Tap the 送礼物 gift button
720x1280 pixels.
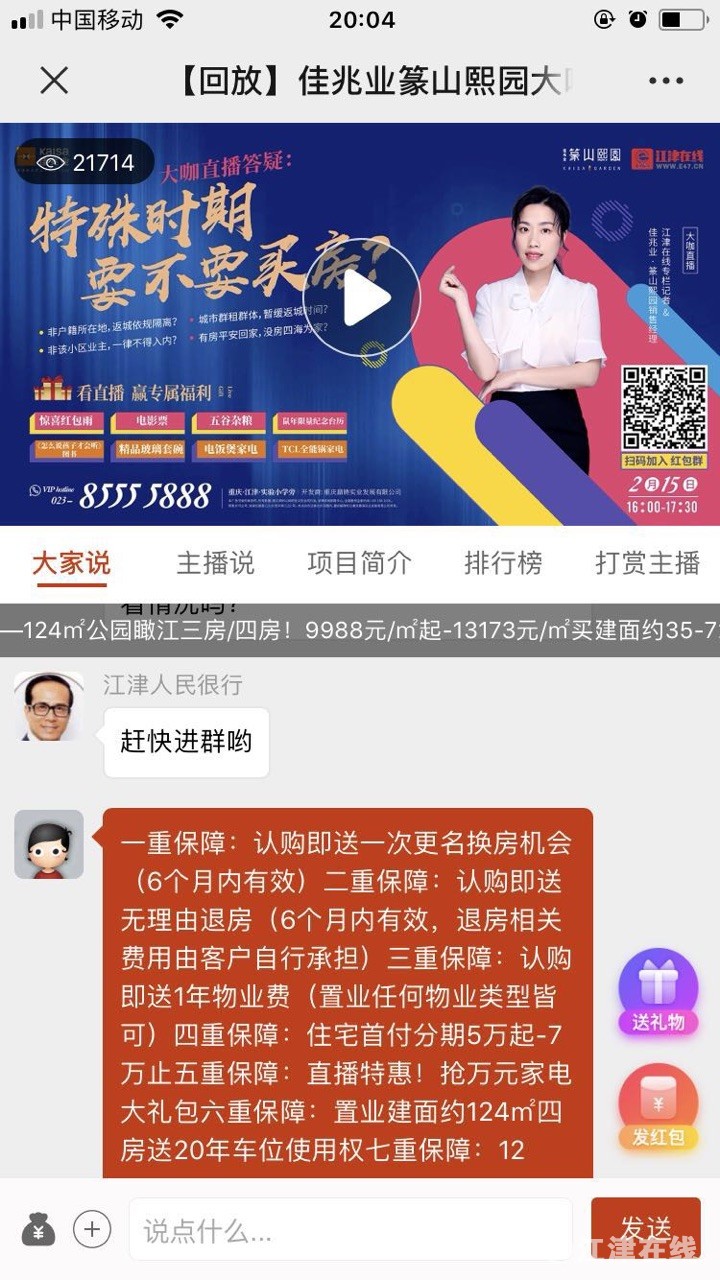pyautogui.click(x=658, y=990)
